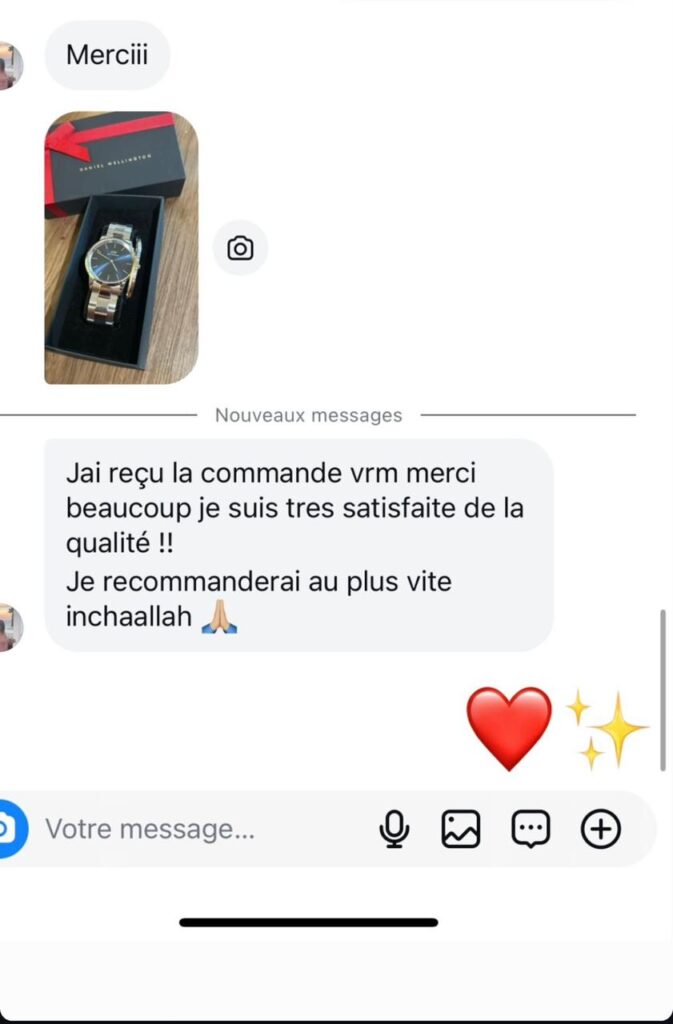Open sender's avatar next to Merciii
The image size is (673, 1024).
pyautogui.click(x=10, y=65)
